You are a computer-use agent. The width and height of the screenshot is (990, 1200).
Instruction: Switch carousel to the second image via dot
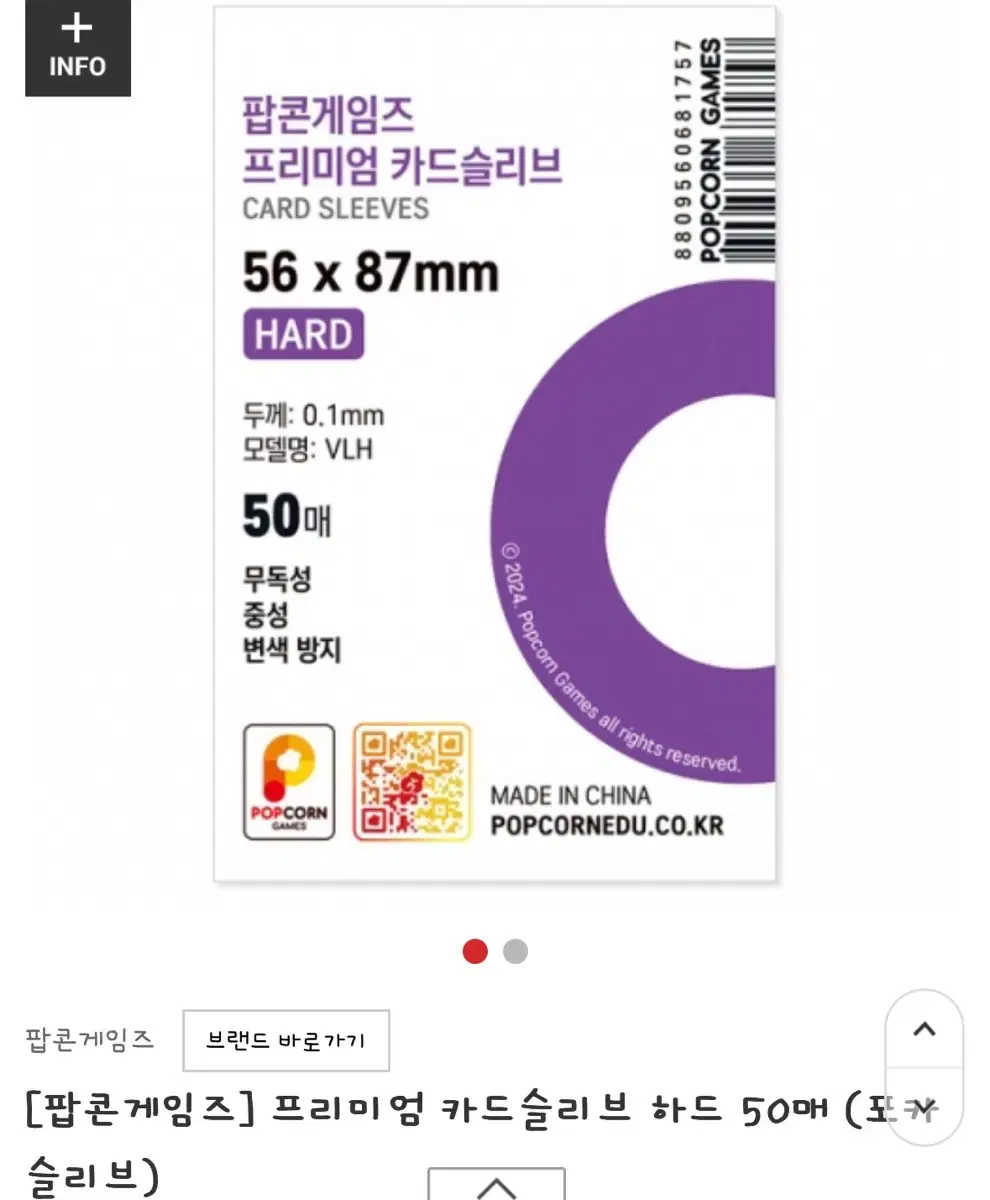point(515,951)
